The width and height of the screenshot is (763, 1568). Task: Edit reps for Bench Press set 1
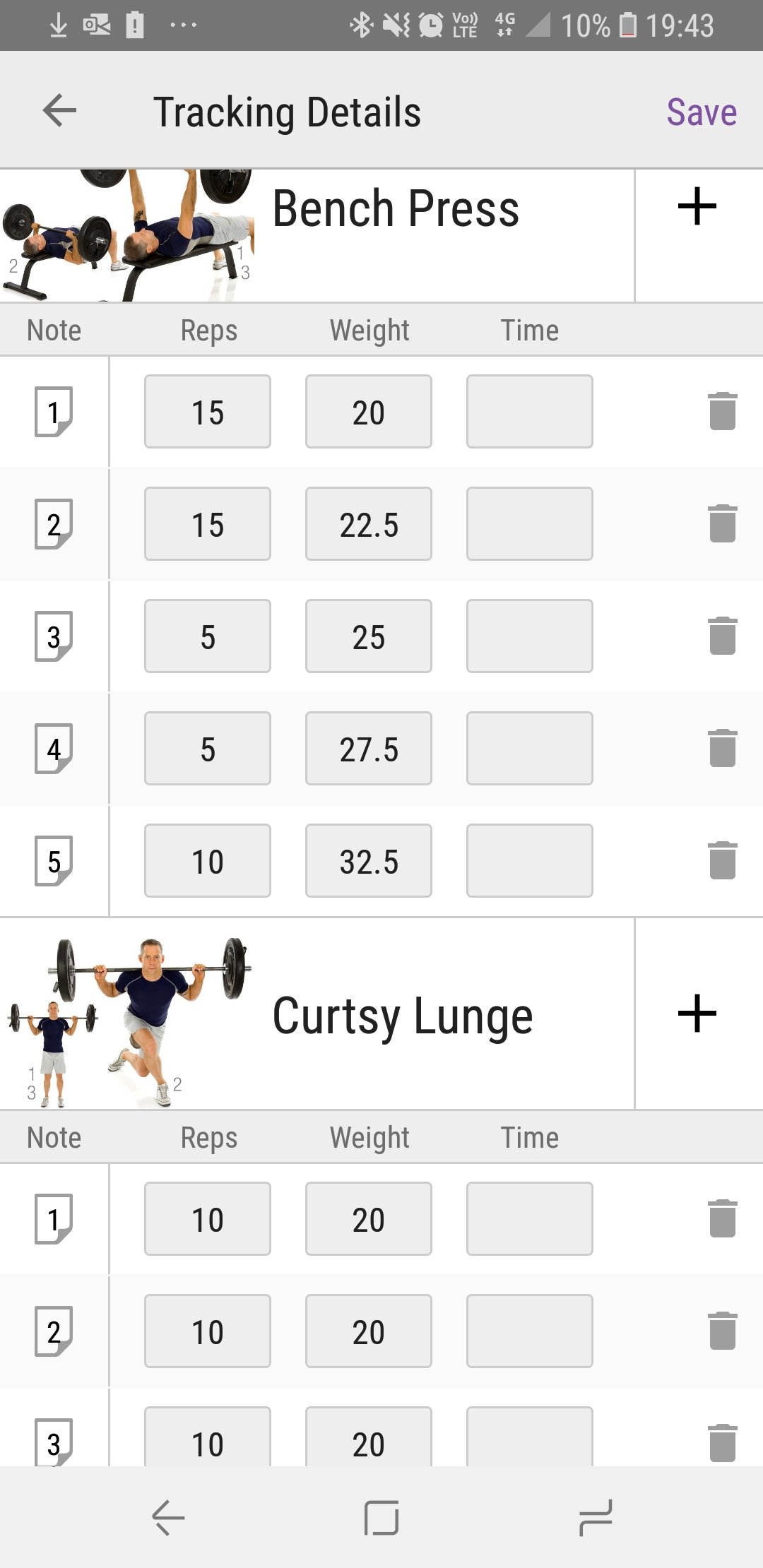pos(208,412)
